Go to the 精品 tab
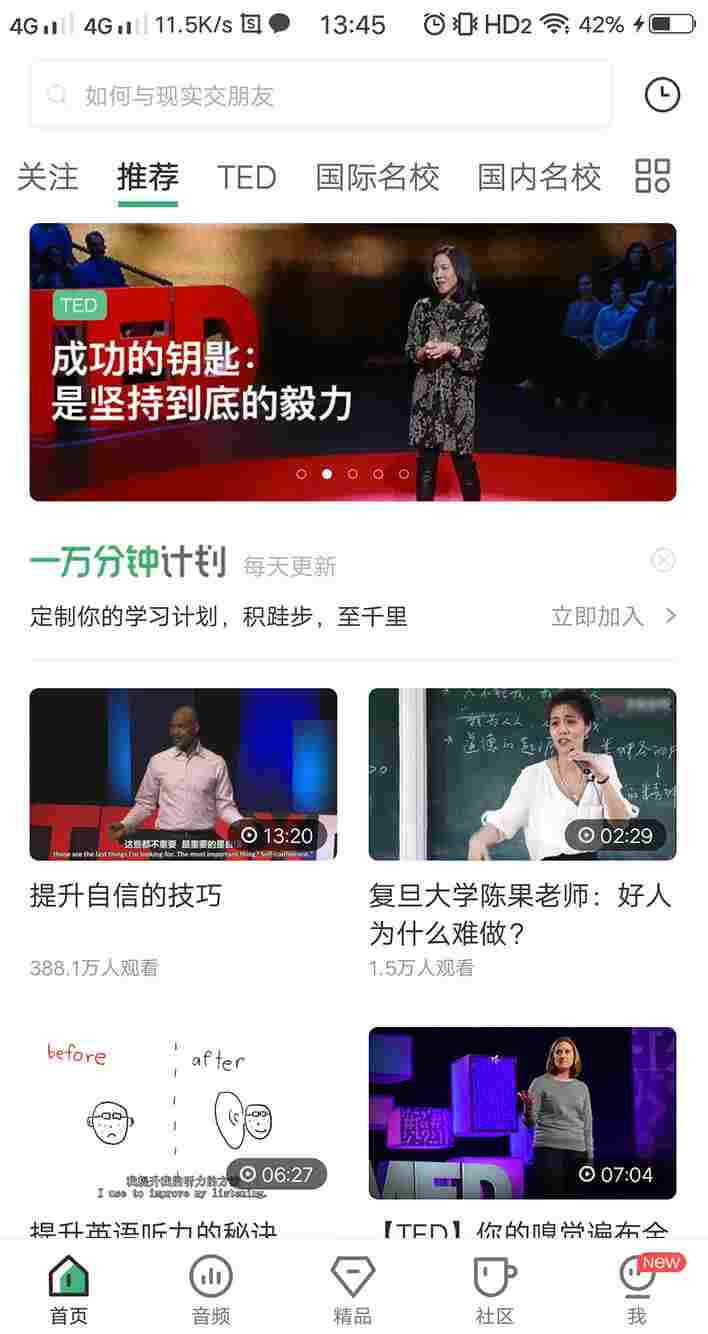The width and height of the screenshot is (708, 1334). coord(353,1289)
